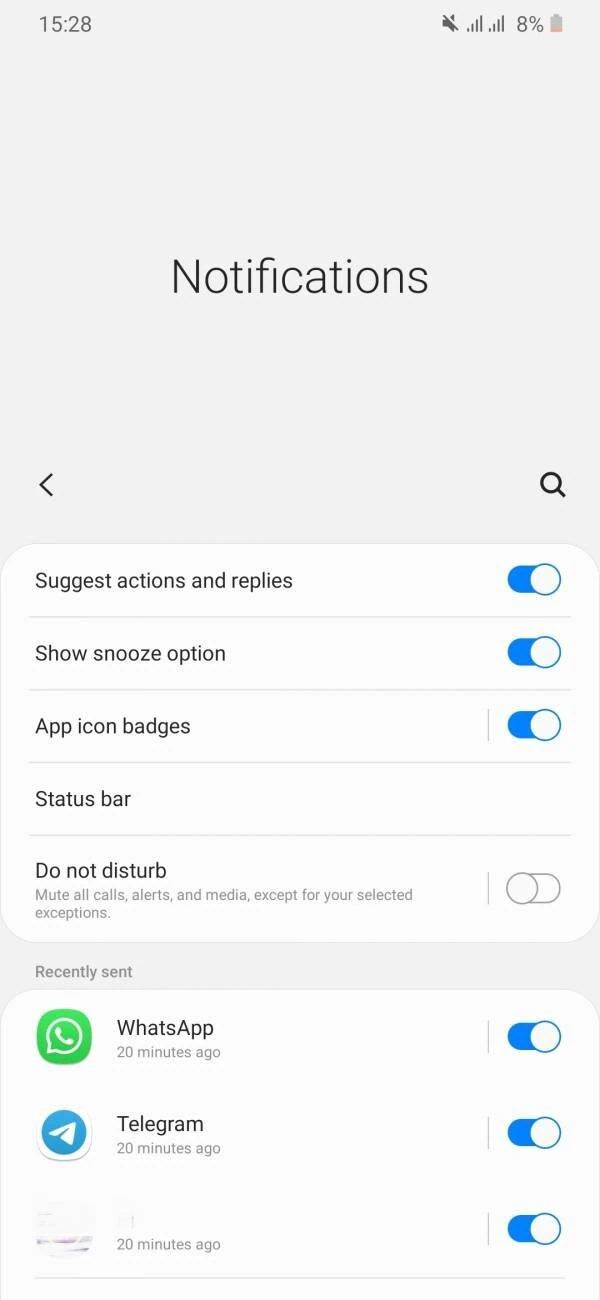Go back using the back arrow
The width and height of the screenshot is (600, 1300).
coord(46,485)
